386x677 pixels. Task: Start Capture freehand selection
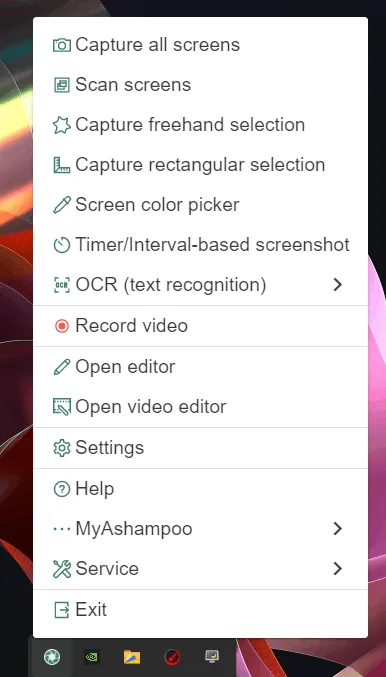(x=200, y=125)
